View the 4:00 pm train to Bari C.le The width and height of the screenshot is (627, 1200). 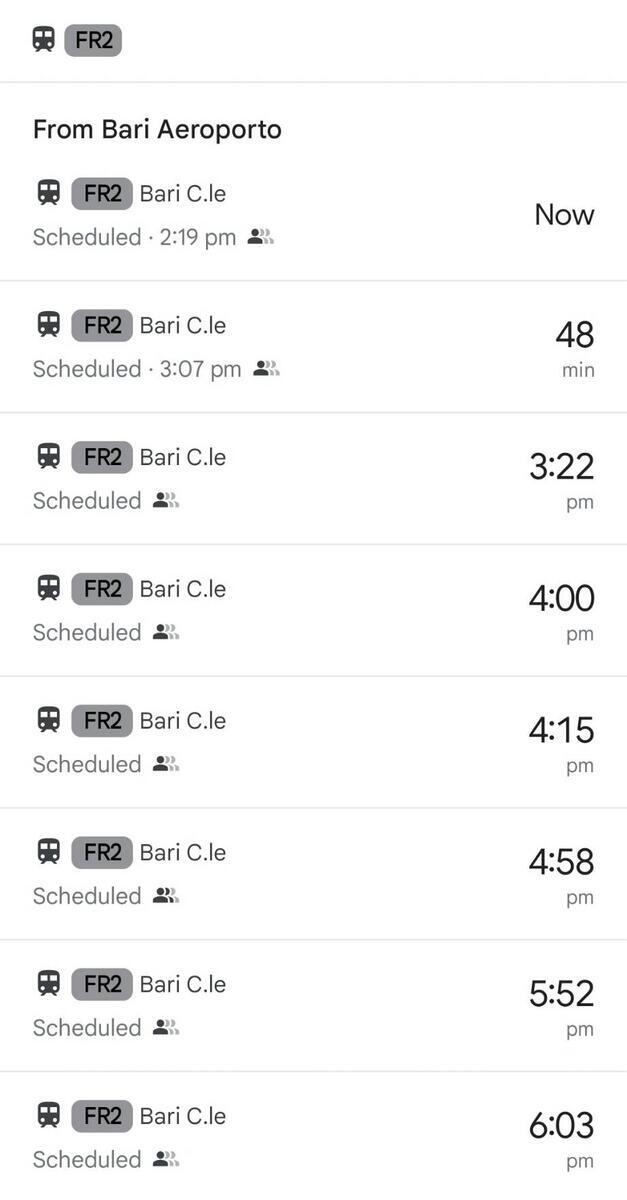[313, 610]
